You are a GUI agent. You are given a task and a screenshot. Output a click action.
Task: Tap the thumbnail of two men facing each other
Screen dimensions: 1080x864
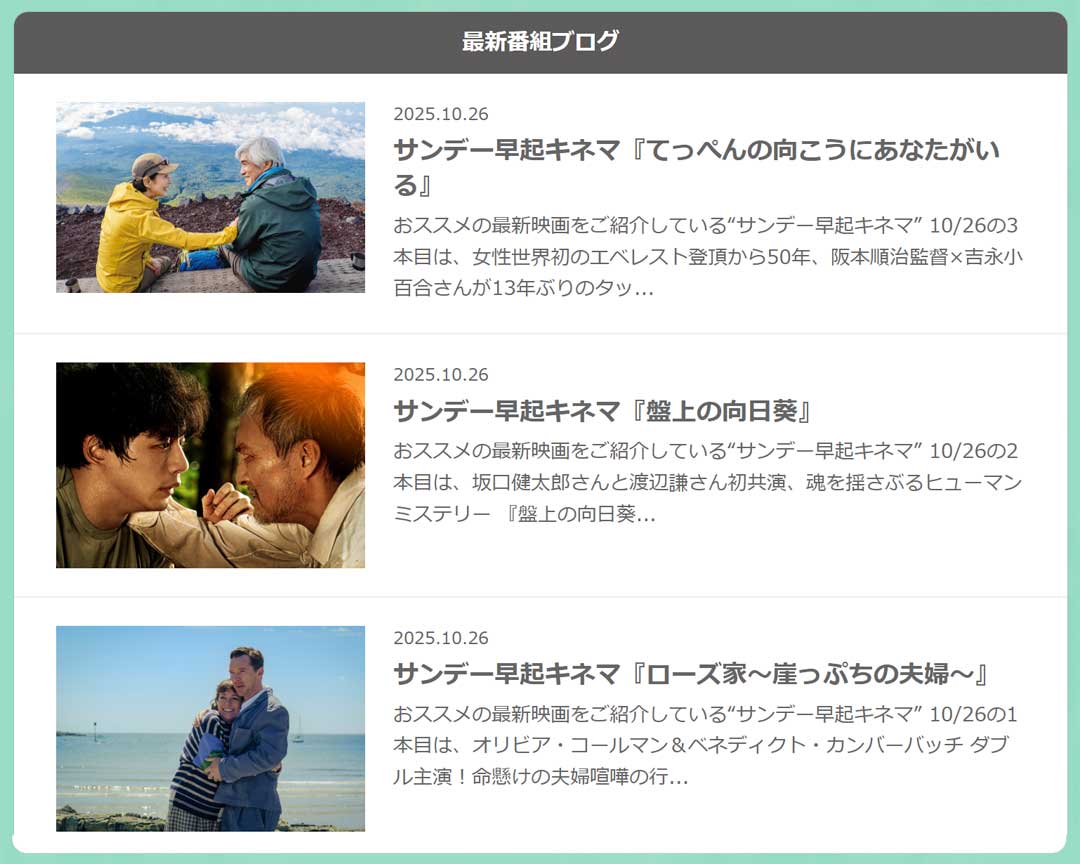coord(210,465)
